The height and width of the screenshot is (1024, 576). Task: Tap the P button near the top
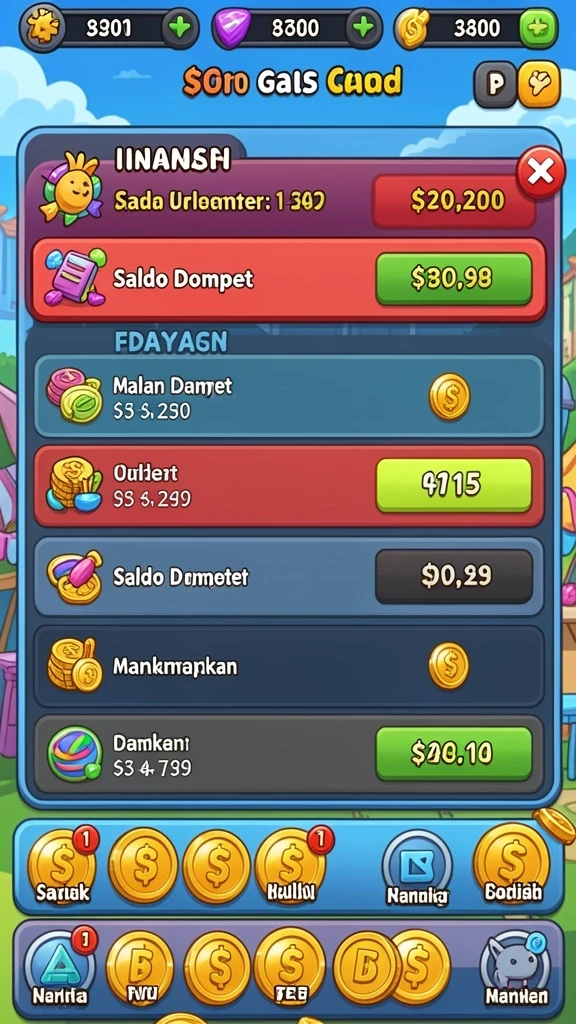coord(495,84)
